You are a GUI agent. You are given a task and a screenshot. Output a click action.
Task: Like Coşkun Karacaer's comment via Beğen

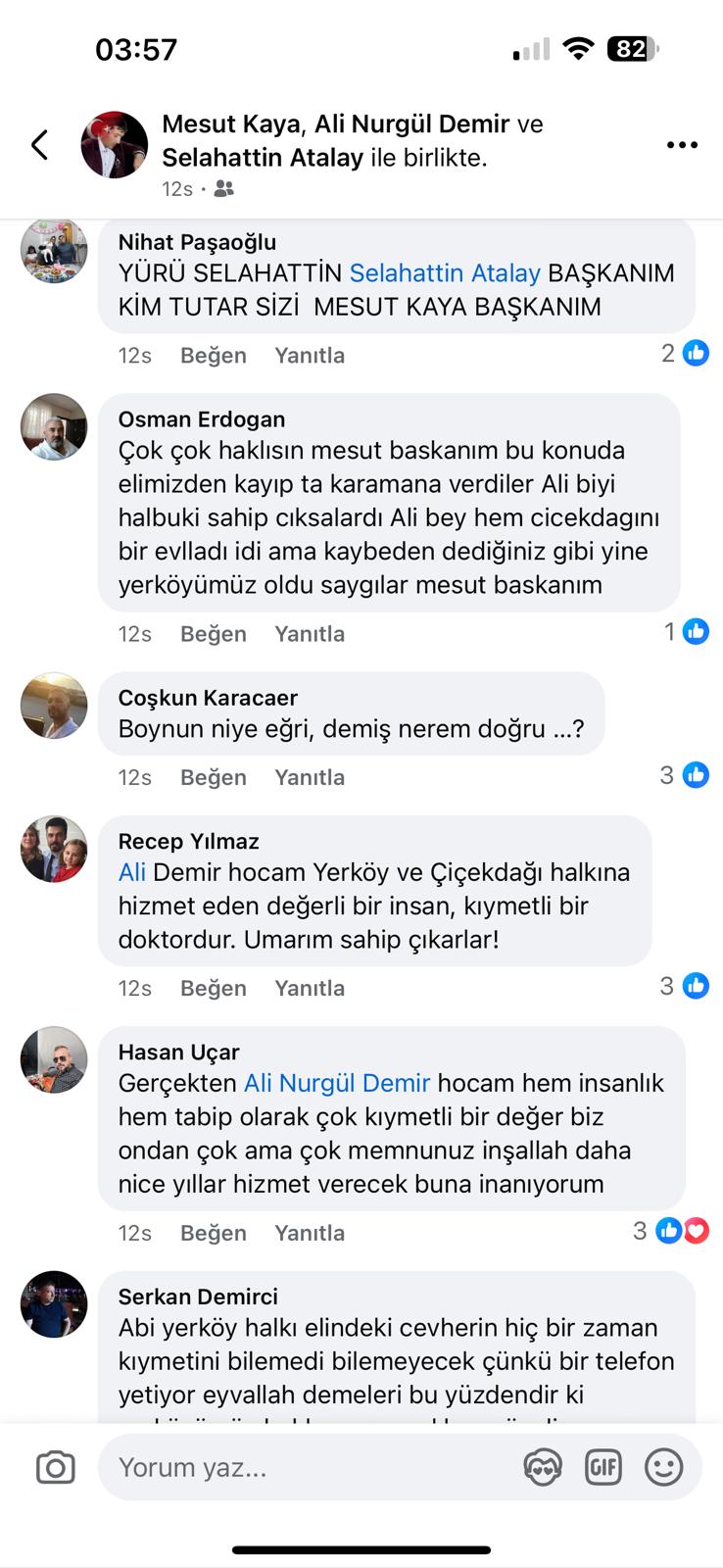[x=213, y=777]
